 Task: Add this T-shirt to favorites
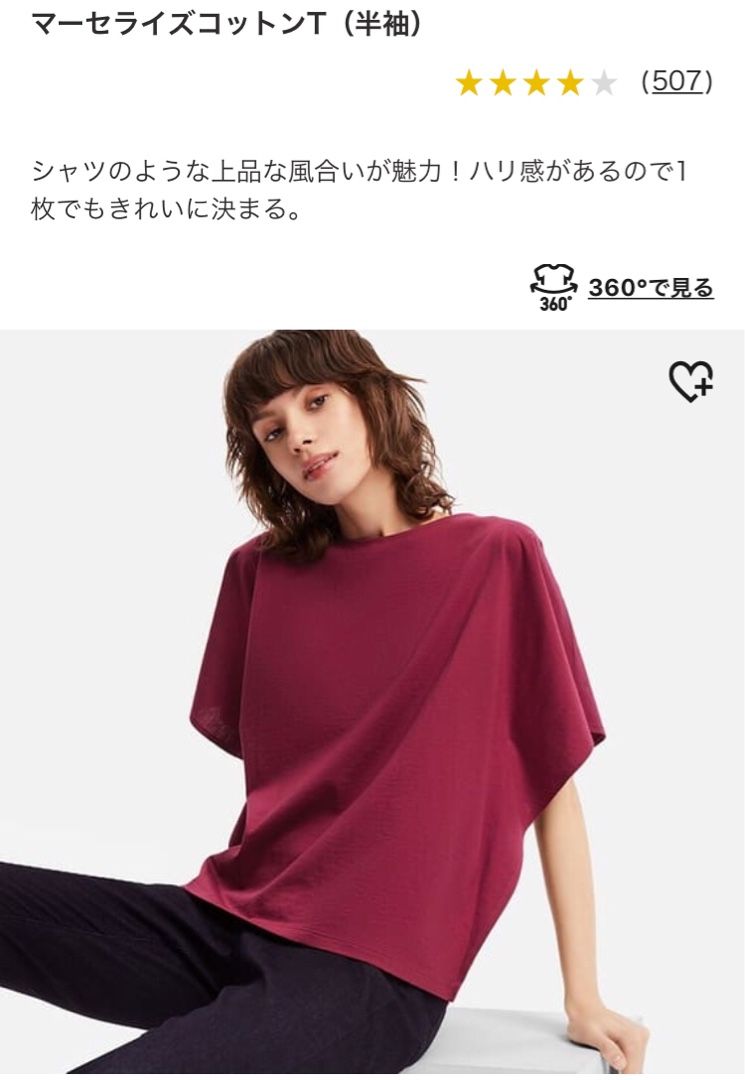(690, 381)
